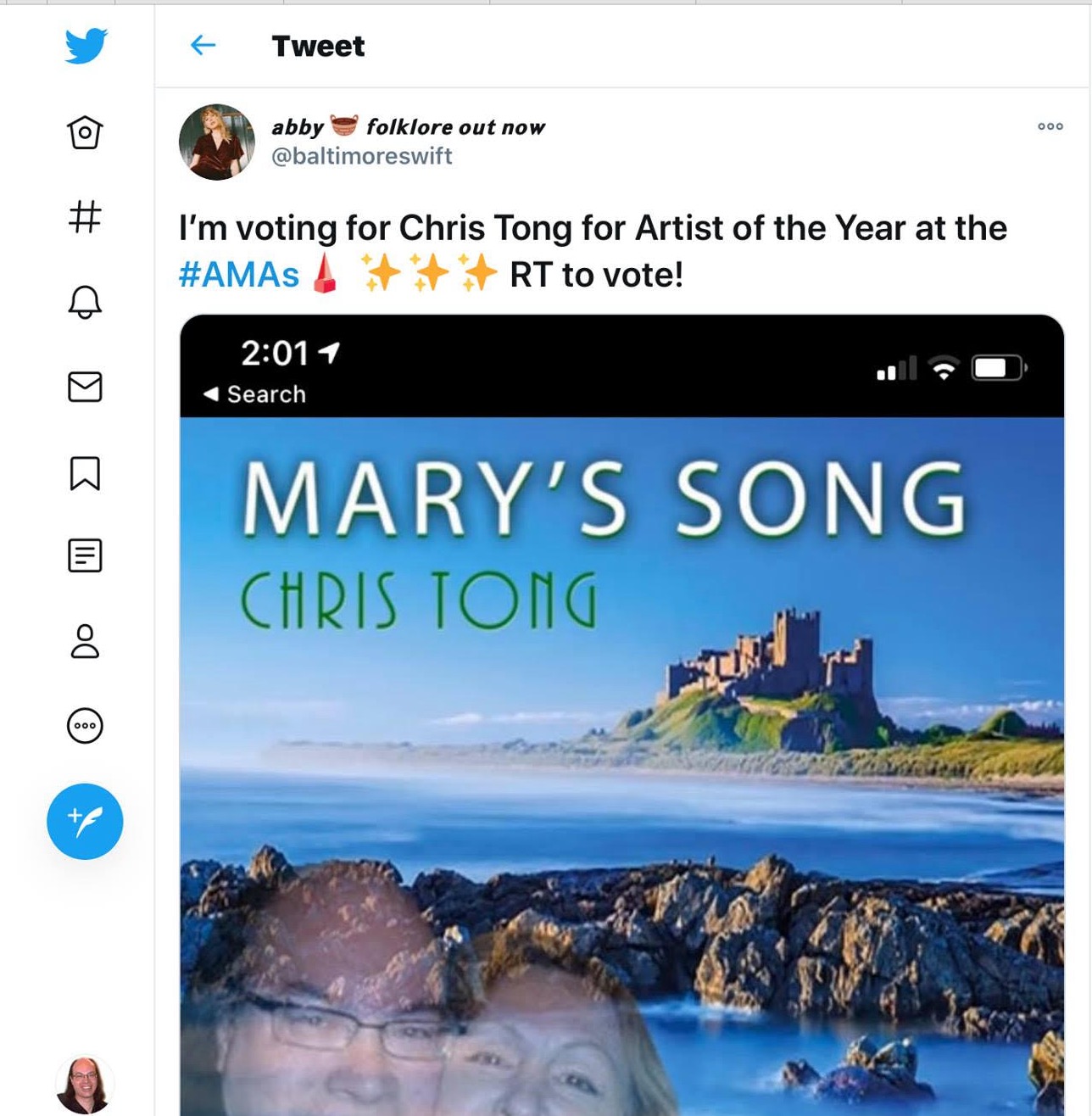The height and width of the screenshot is (1116, 1092).
Task: Open the Explore hashtag section
Action: pos(85,217)
